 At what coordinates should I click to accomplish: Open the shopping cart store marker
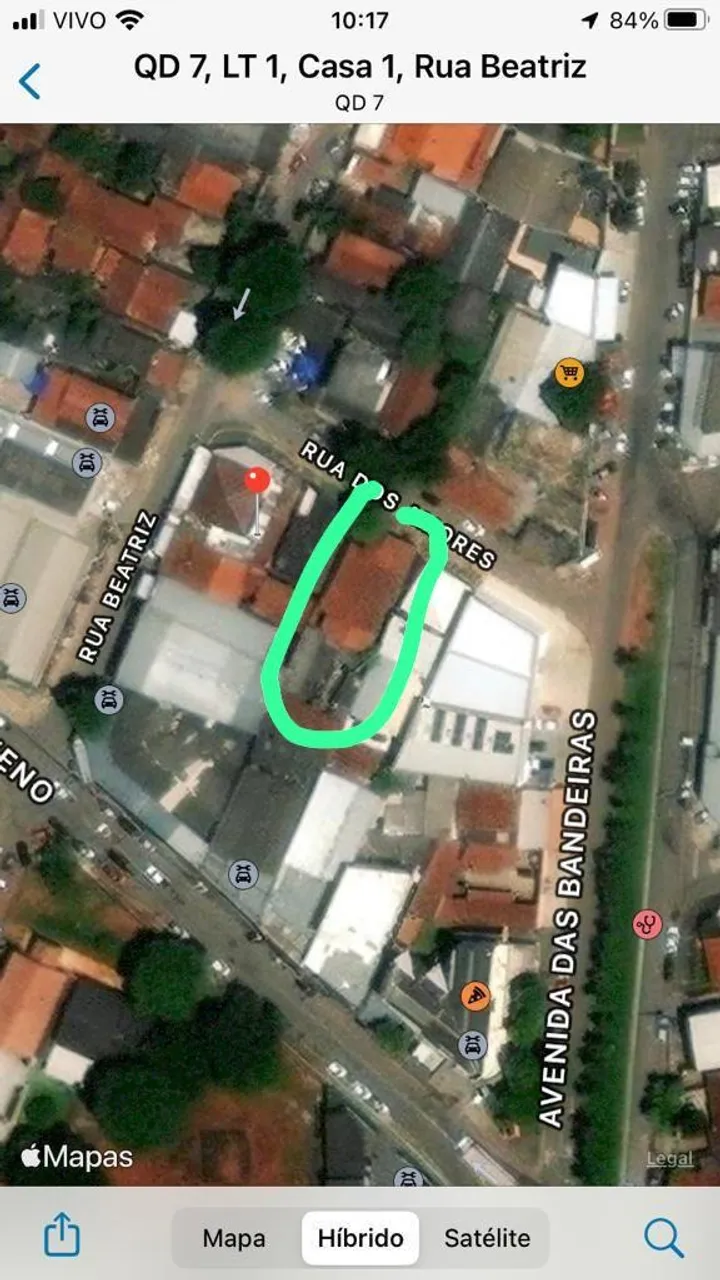pyautogui.click(x=568, y=374)
